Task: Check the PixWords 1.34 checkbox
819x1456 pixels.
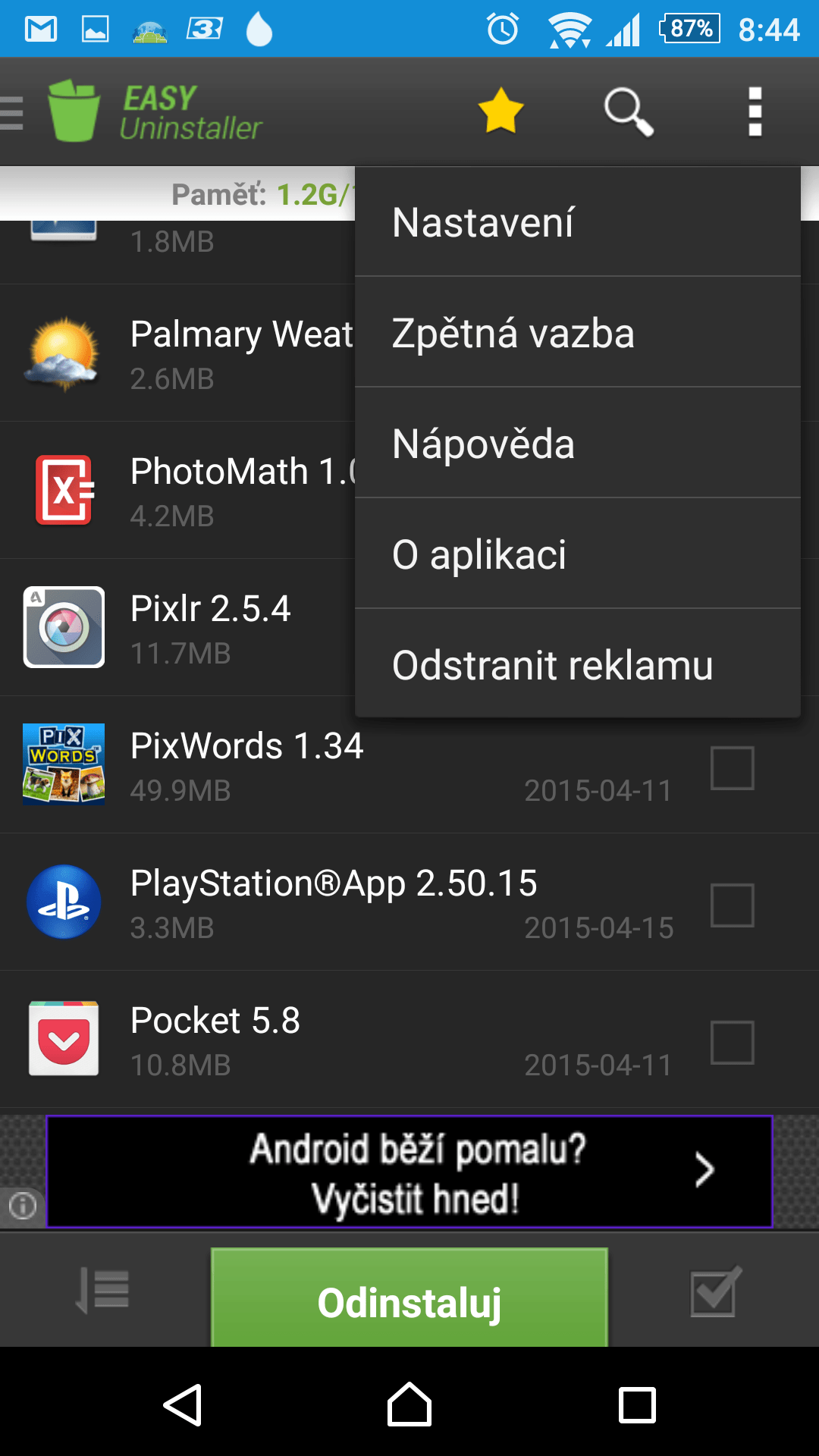Action: pyautogui.click(x=732, y=768)
